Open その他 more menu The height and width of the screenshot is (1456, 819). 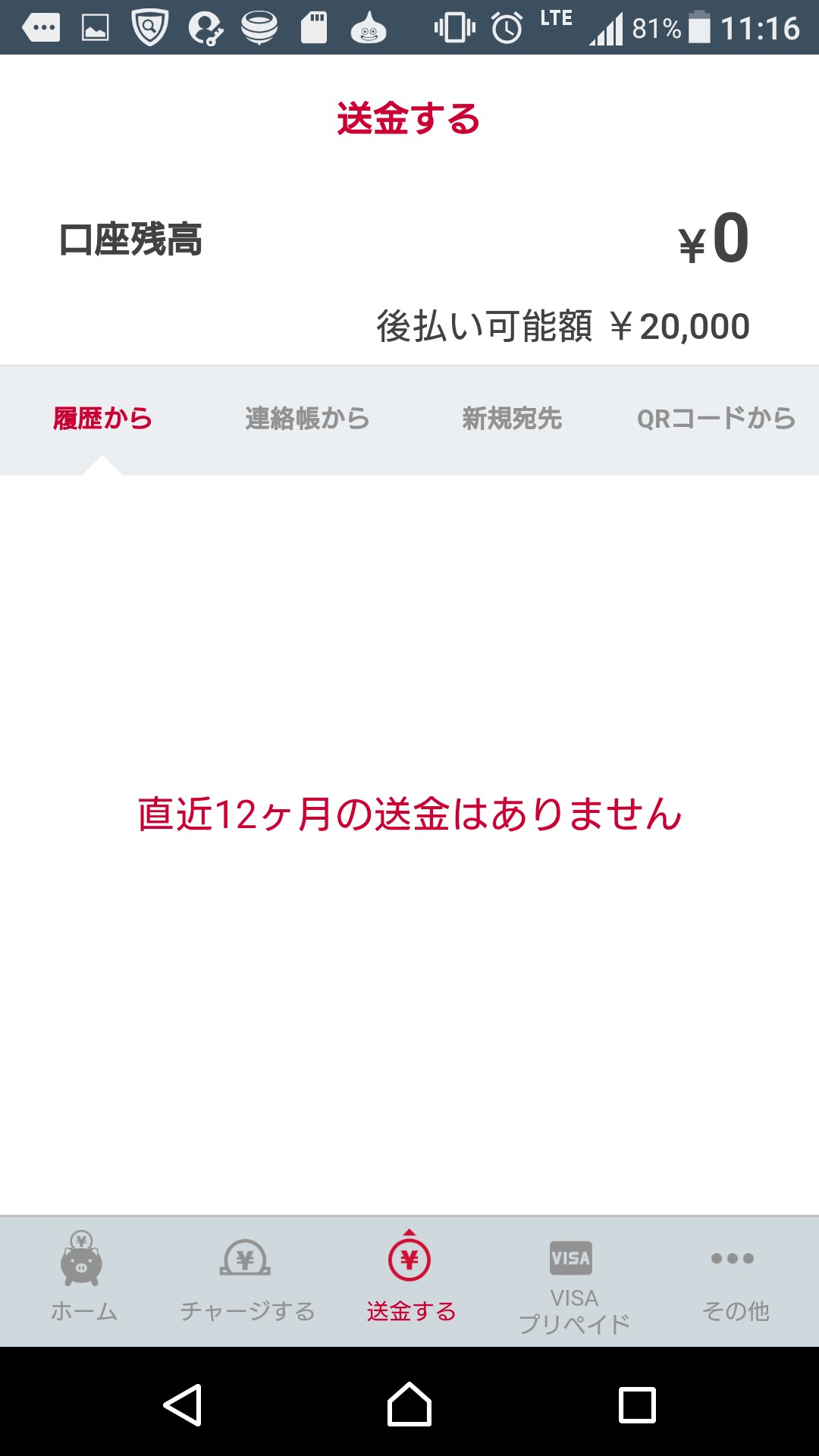(x=735, y=1280)
